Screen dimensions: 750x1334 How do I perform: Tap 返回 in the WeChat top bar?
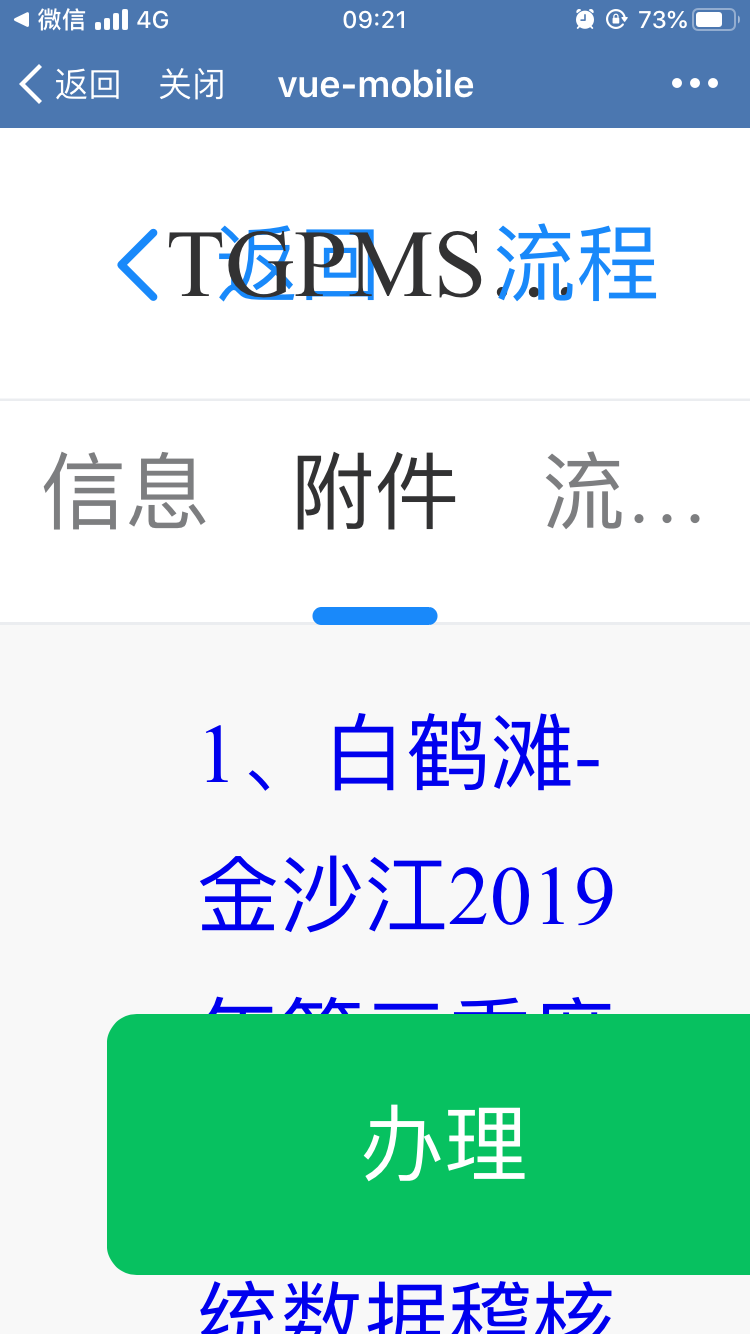[x=70, y=85]
